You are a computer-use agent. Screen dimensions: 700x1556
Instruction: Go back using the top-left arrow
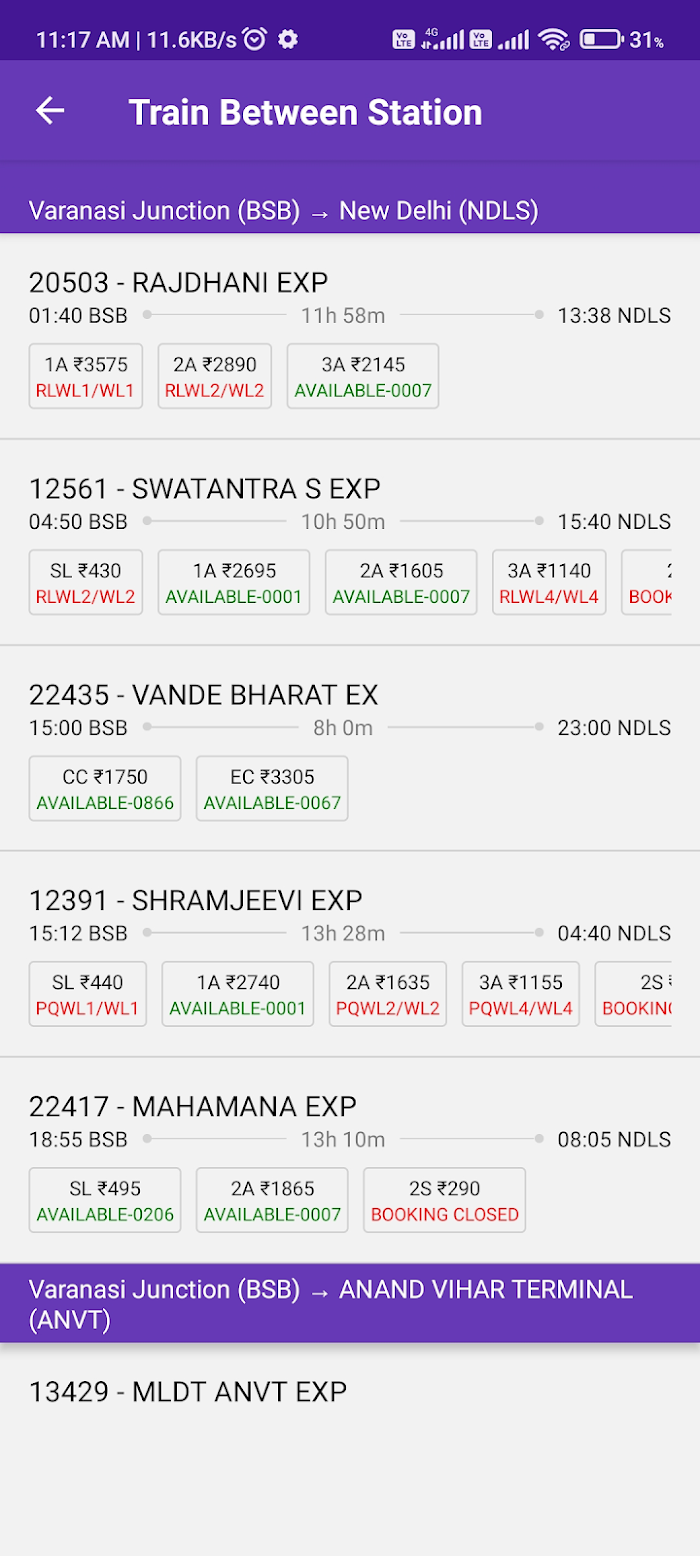point(50,111)
